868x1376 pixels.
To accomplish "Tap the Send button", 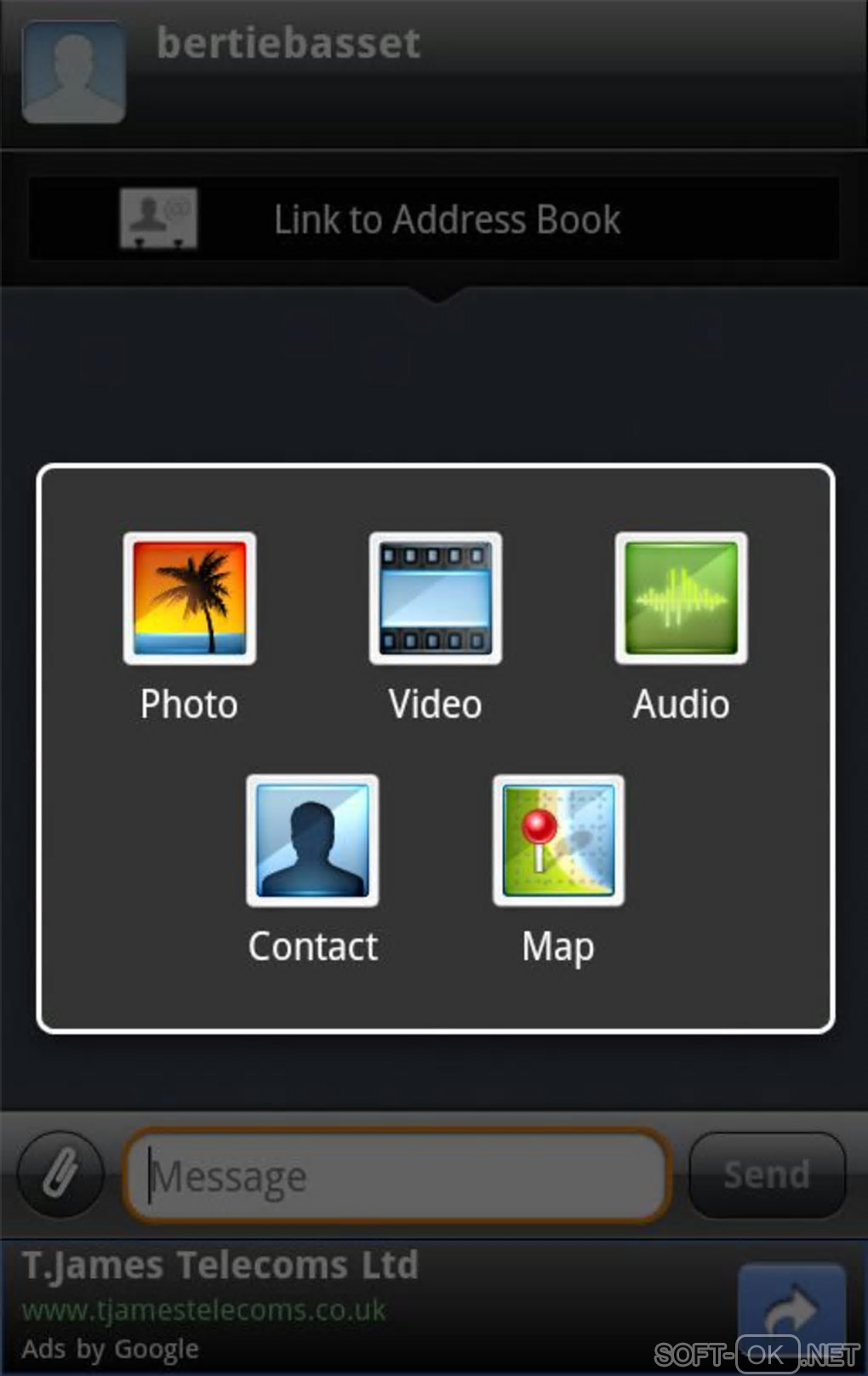I will click(767, 1175).
